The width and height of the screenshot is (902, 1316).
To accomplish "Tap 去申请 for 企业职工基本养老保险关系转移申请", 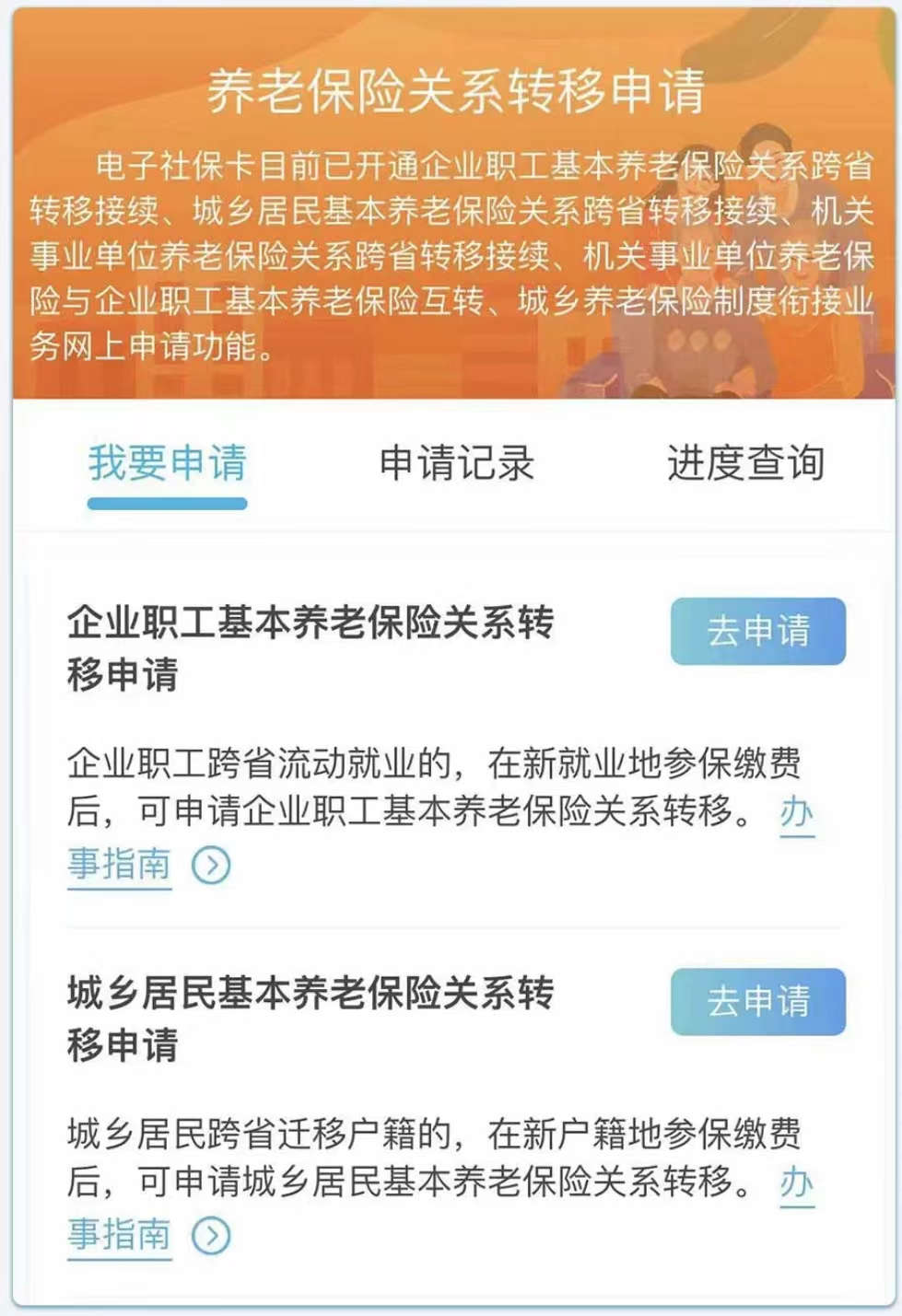I will tap(757, 632).
